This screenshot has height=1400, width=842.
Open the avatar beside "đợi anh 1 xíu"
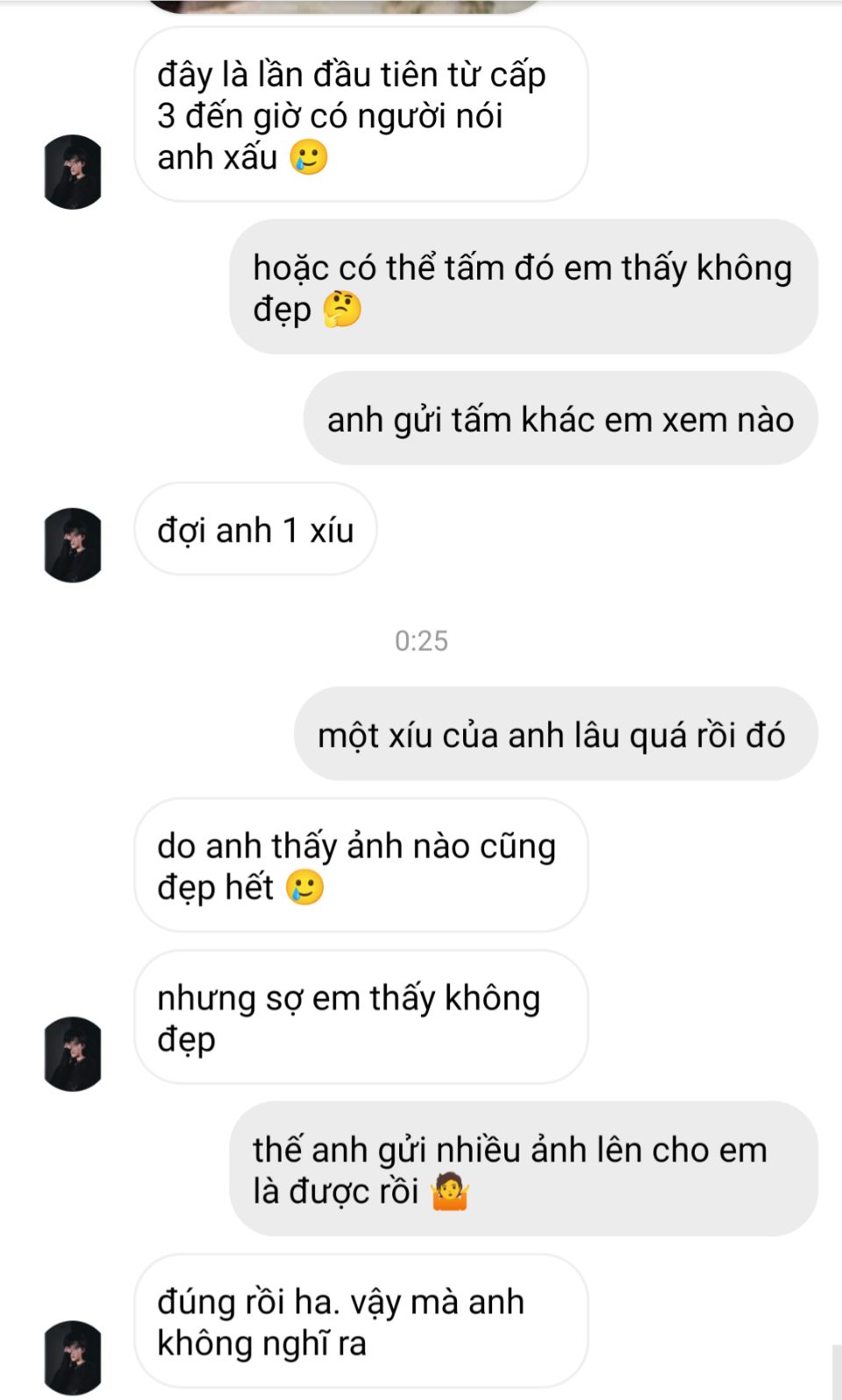[73, 545]
